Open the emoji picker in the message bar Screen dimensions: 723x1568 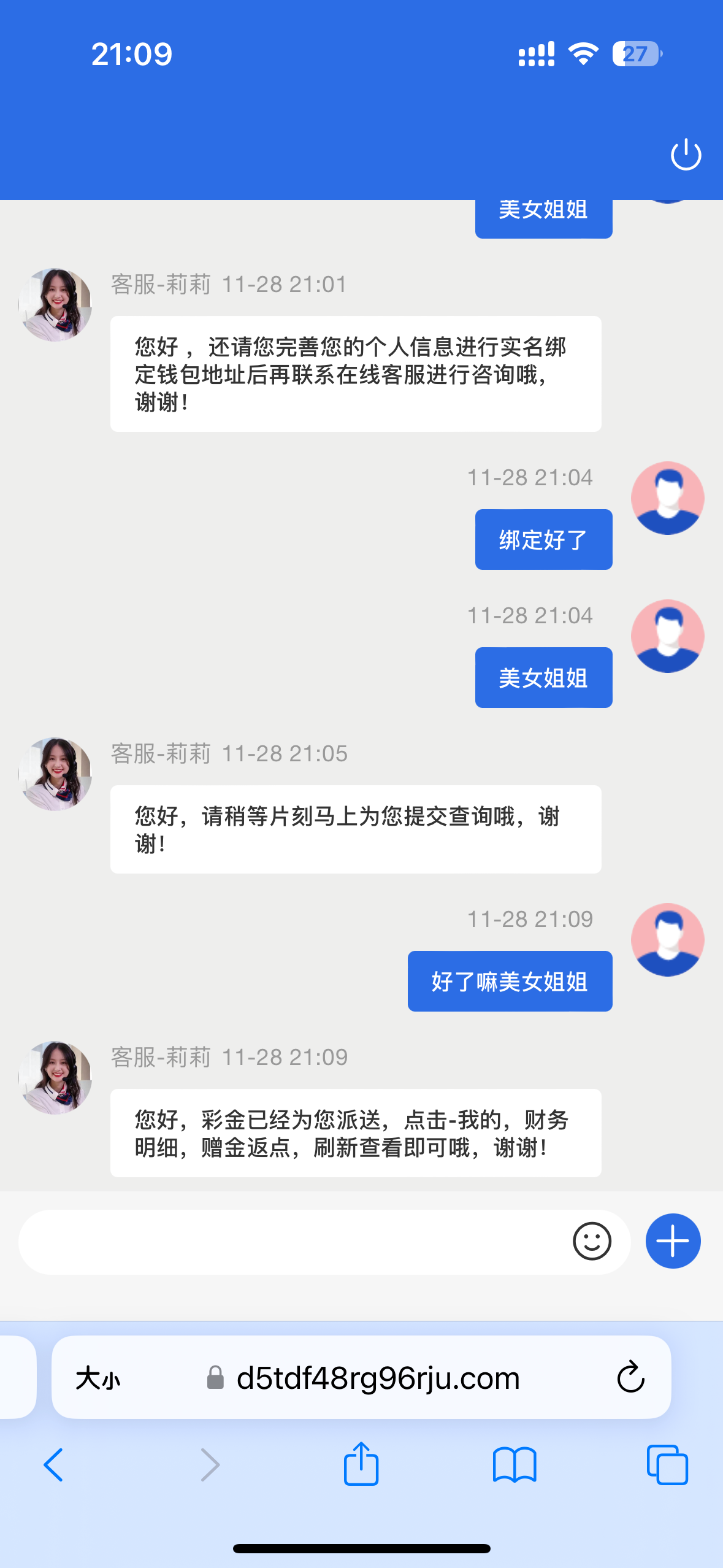(592, 1240)
